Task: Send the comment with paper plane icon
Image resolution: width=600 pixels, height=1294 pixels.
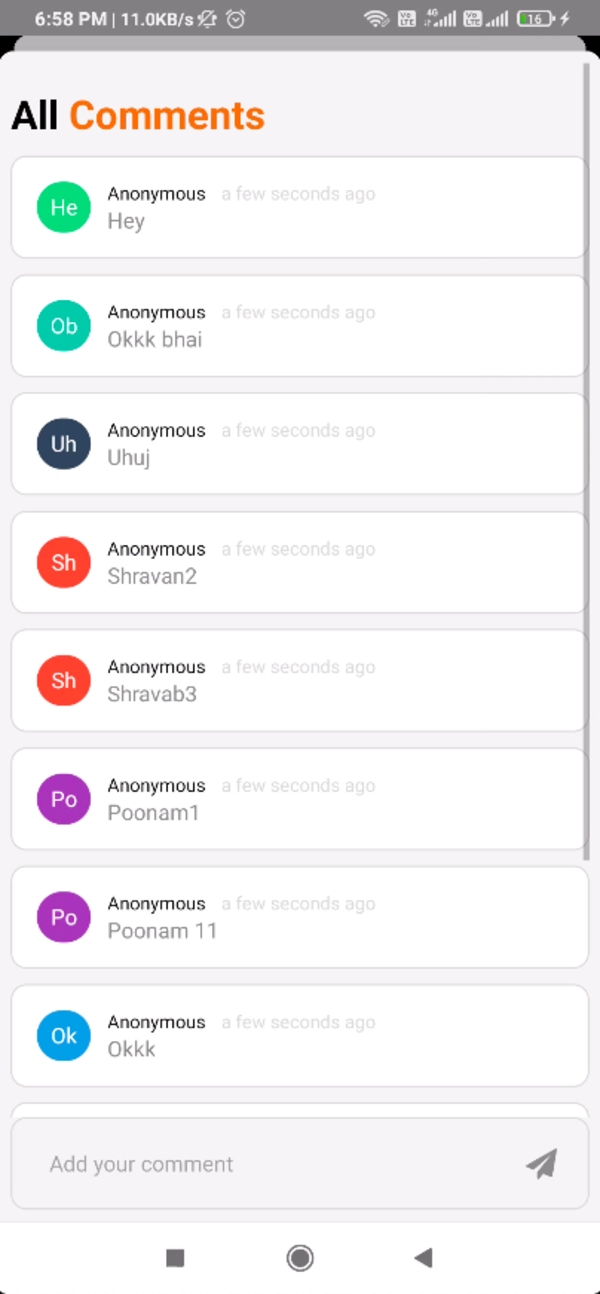Action: (541, 1164)
